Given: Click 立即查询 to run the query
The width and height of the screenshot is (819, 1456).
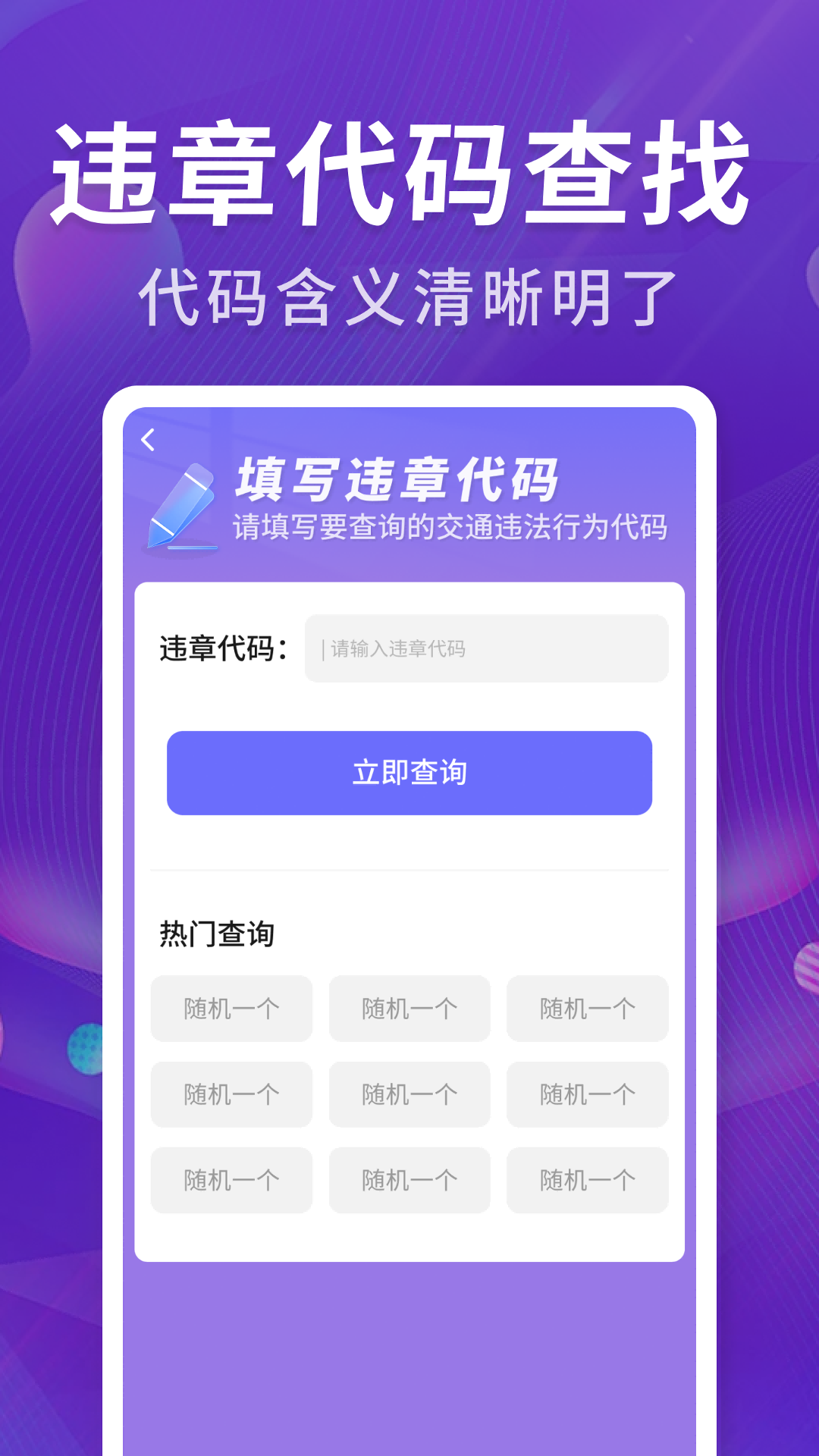Looking at the screenshot, I should [409, 771].
